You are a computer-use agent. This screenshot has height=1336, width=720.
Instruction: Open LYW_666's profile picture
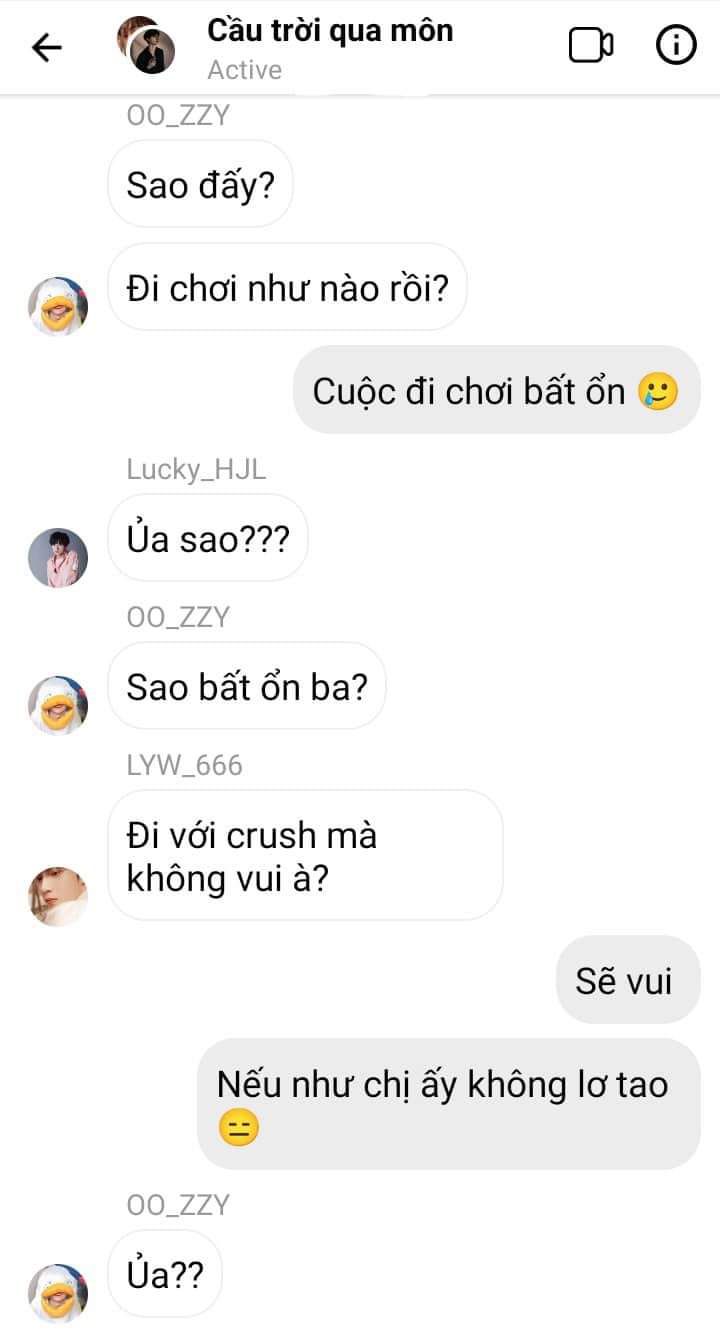pos(58,897)
